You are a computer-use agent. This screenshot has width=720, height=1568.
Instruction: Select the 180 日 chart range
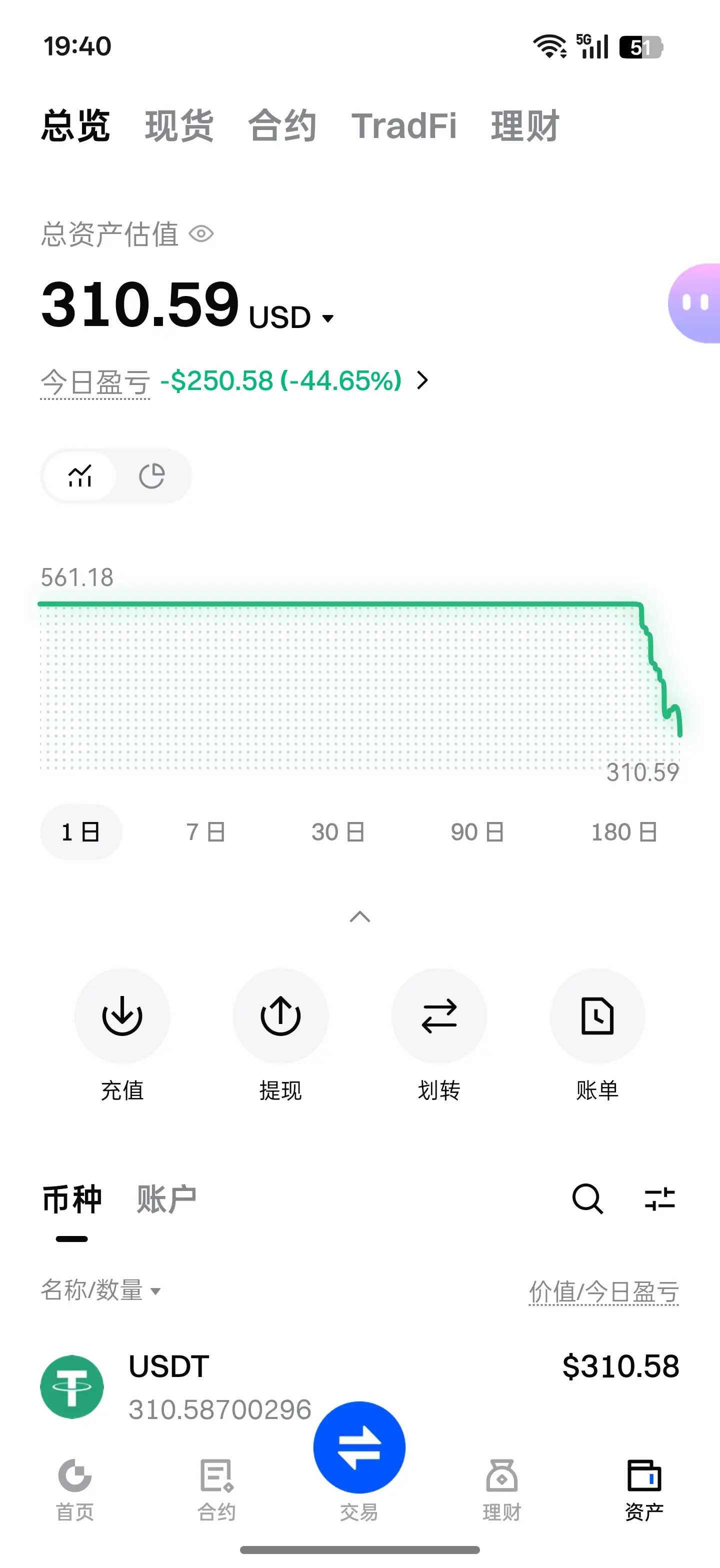tap(624, 831)
